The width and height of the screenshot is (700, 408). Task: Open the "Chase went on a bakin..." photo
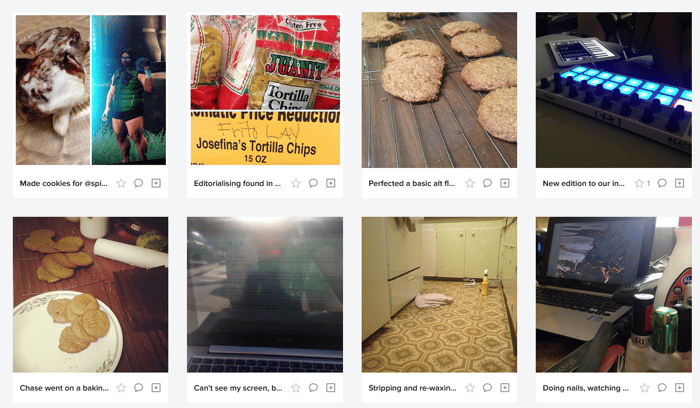[90, 294]
